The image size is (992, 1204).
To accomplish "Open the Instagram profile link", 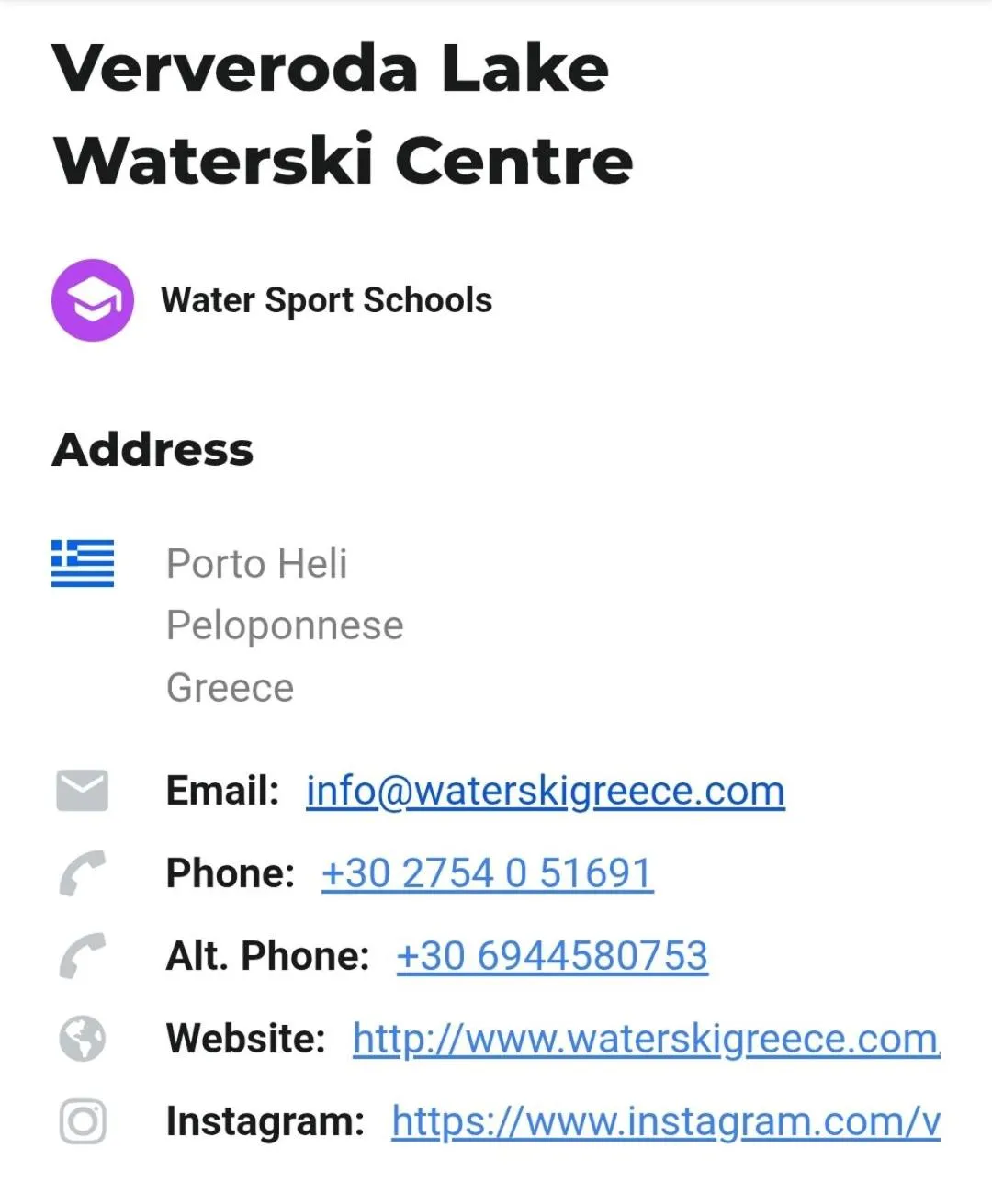I will coord(665,1121).
